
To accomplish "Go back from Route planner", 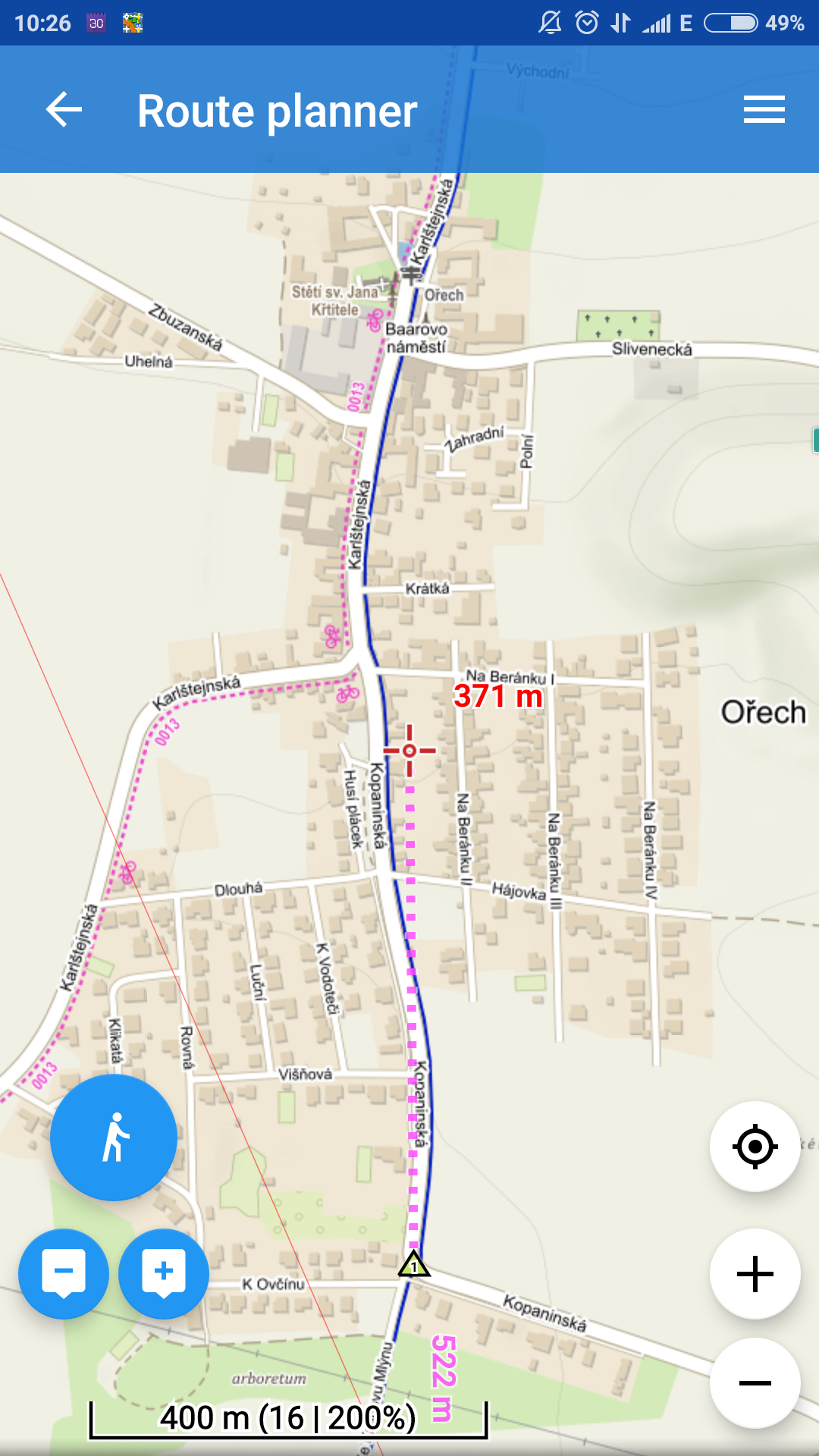I will 64,110.
